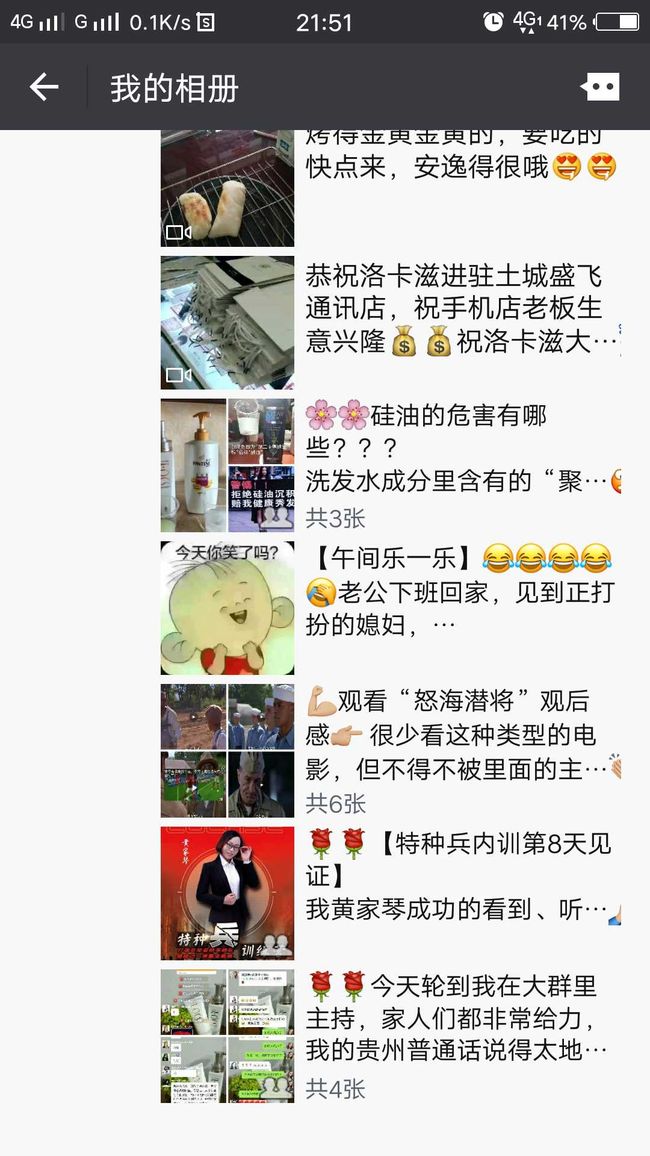Screen dimensions: 650x1156
Task: View the six-photo movie collage
Action: coord(227,751)
